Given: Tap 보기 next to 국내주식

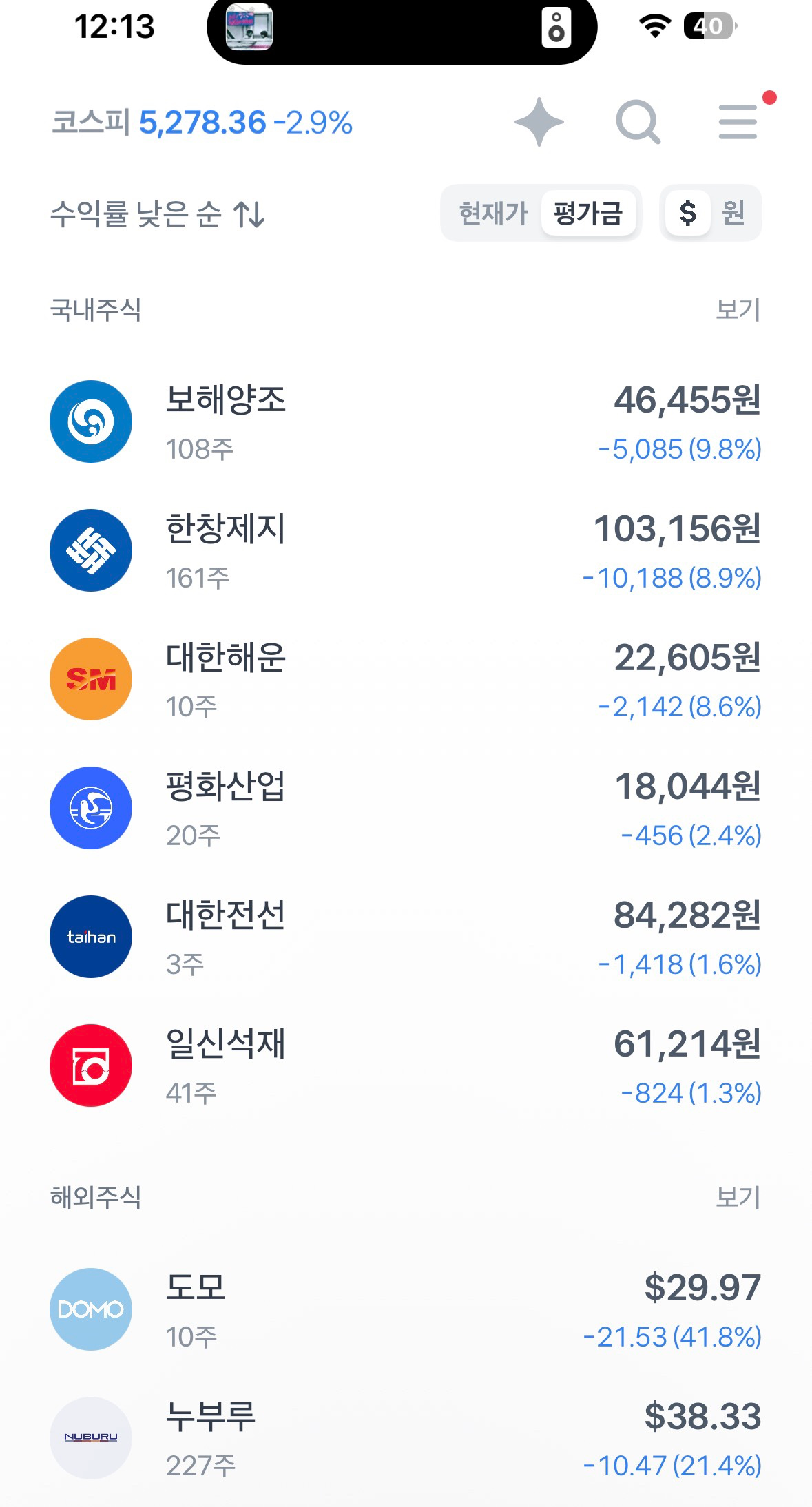Looking at the screenshot, I should coord(738,309).
